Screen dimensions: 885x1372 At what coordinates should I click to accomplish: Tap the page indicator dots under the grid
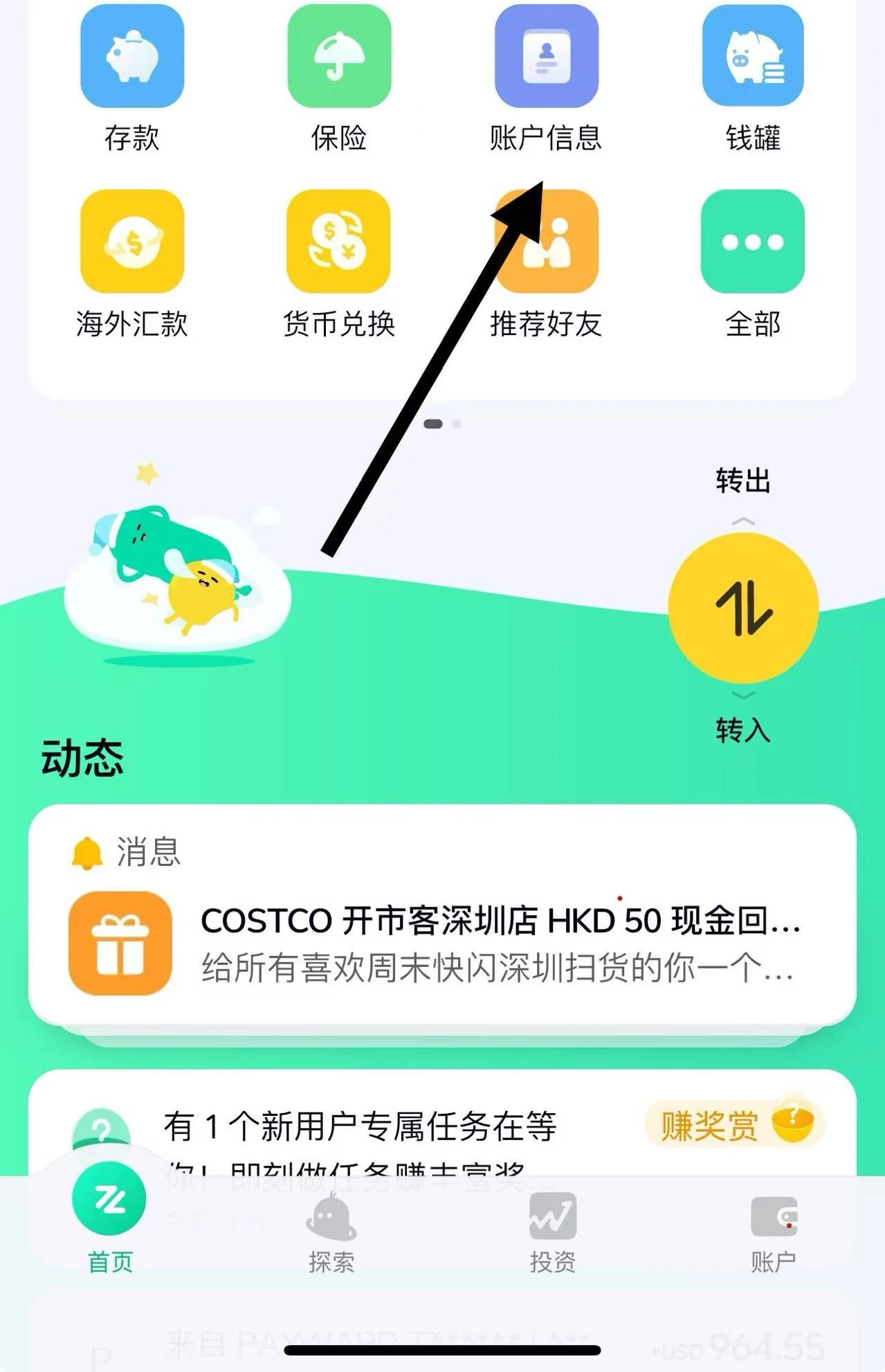(x=442, y=424)
